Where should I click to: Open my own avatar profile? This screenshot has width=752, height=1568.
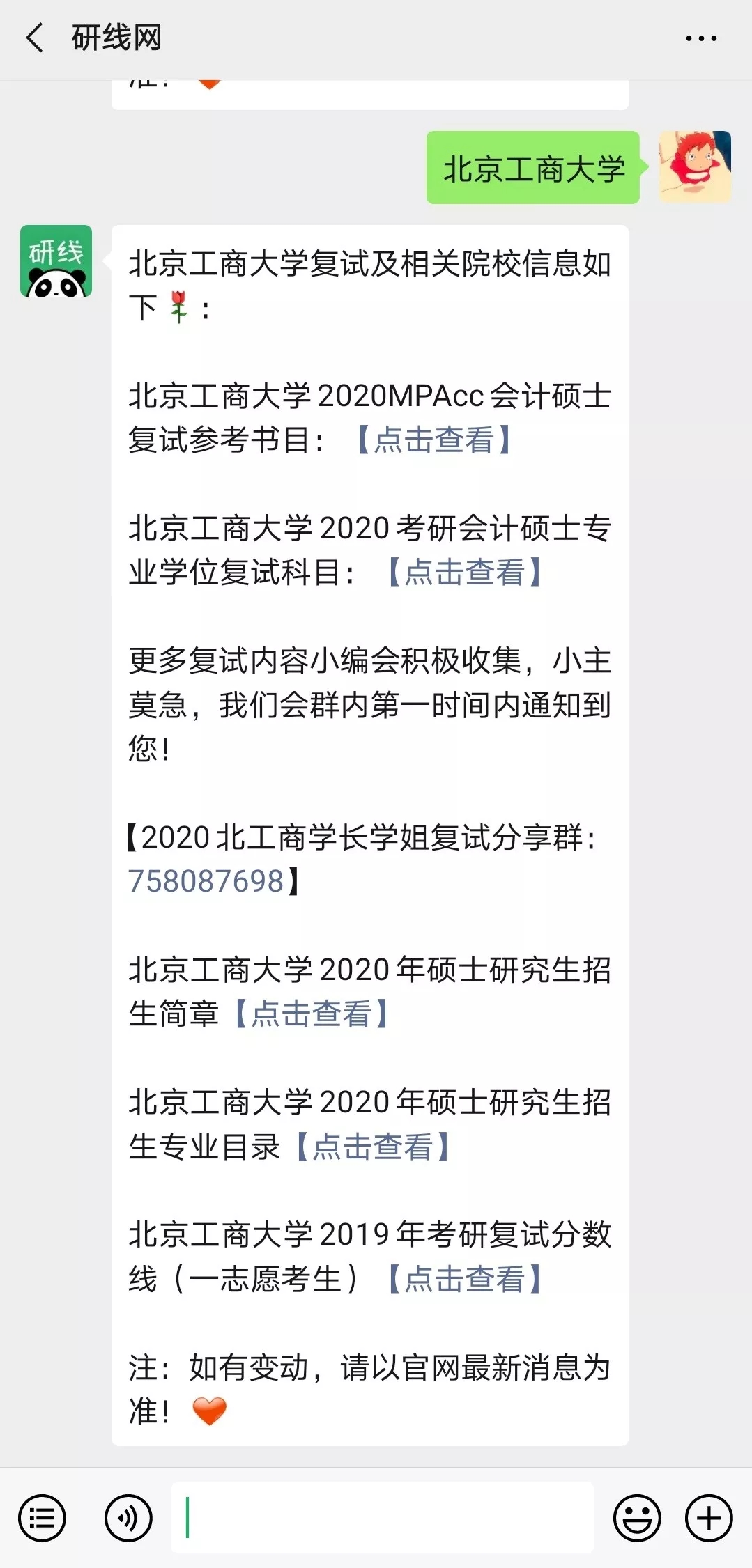pyautogui.click(x=695, y=167)
